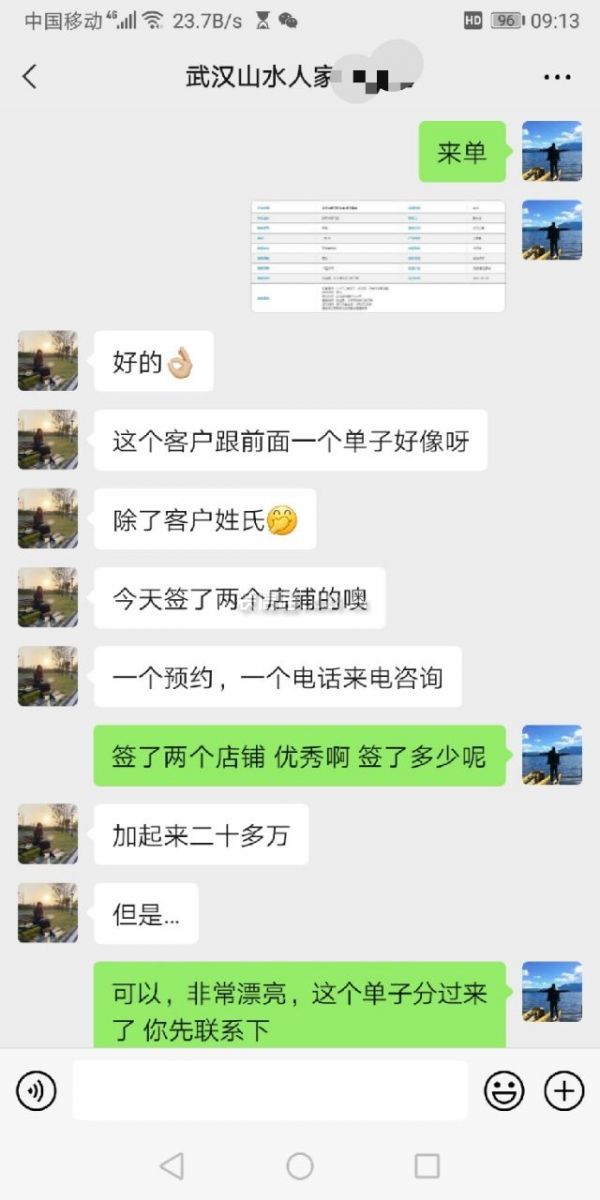This screenshot has width=600, height=1200.
Task: Tap the sender avatar beside 来单
Action: tap(552, 152)
